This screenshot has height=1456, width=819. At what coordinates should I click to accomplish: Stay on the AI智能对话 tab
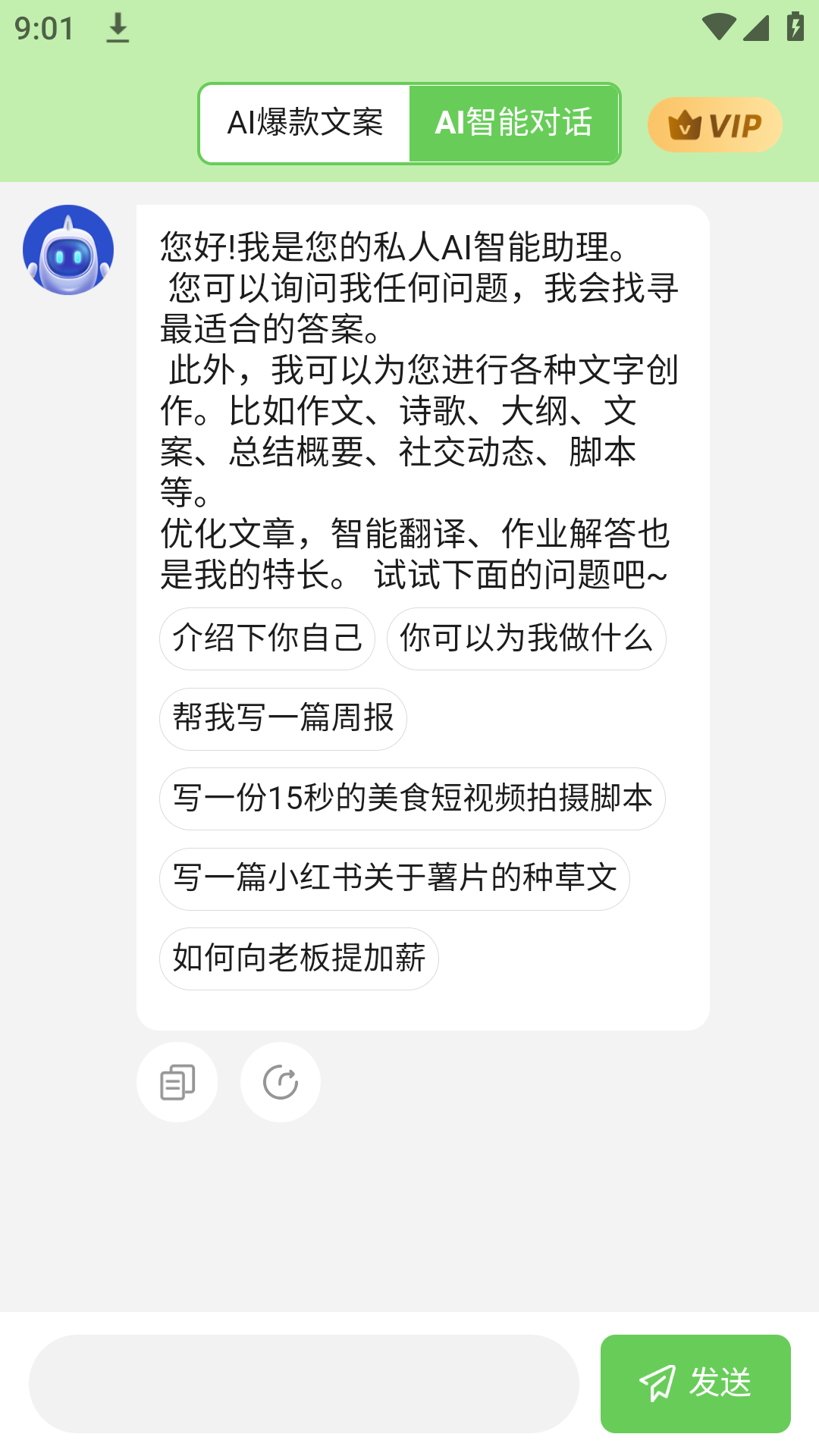(x=514, y=122)
